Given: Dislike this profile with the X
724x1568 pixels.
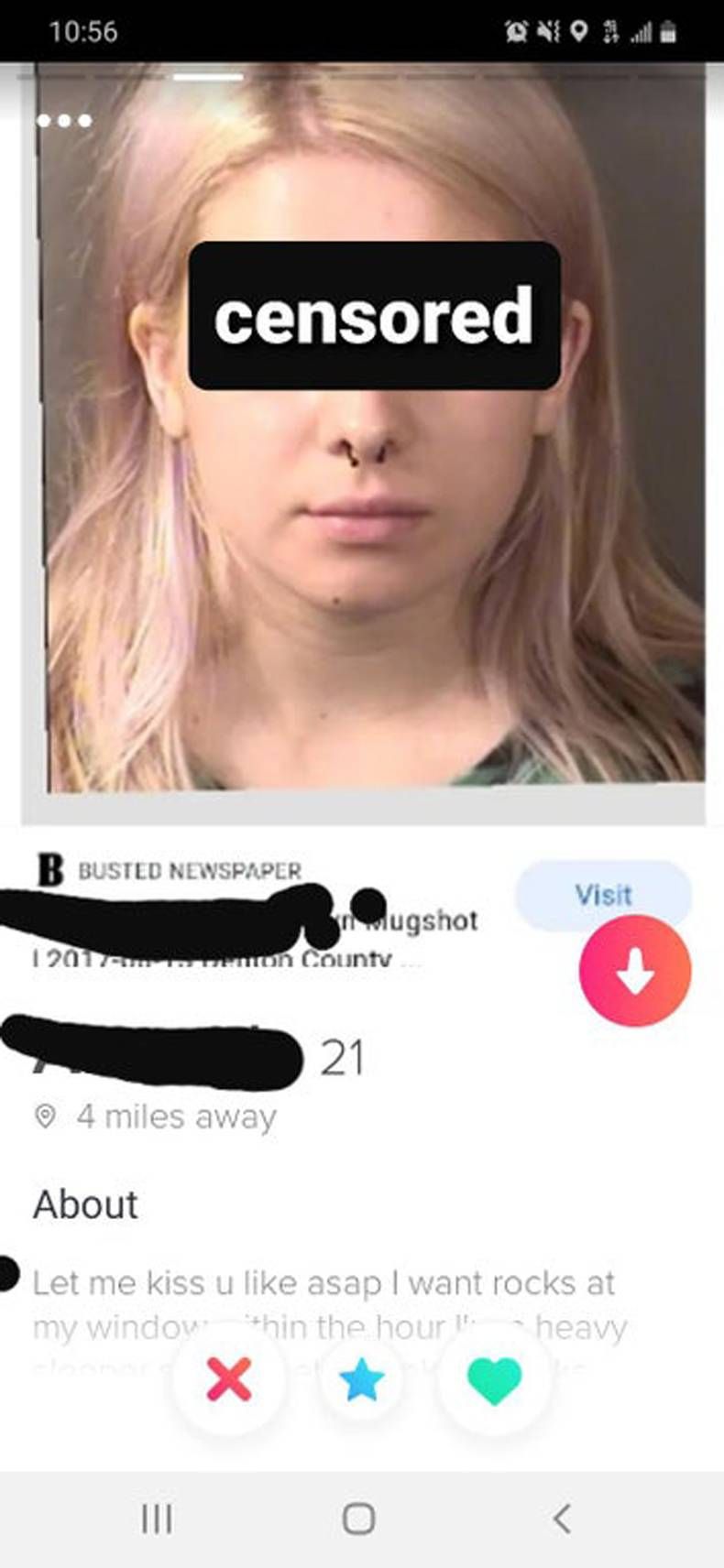Looking at the screenshot, I should [x=229, y=1379].
